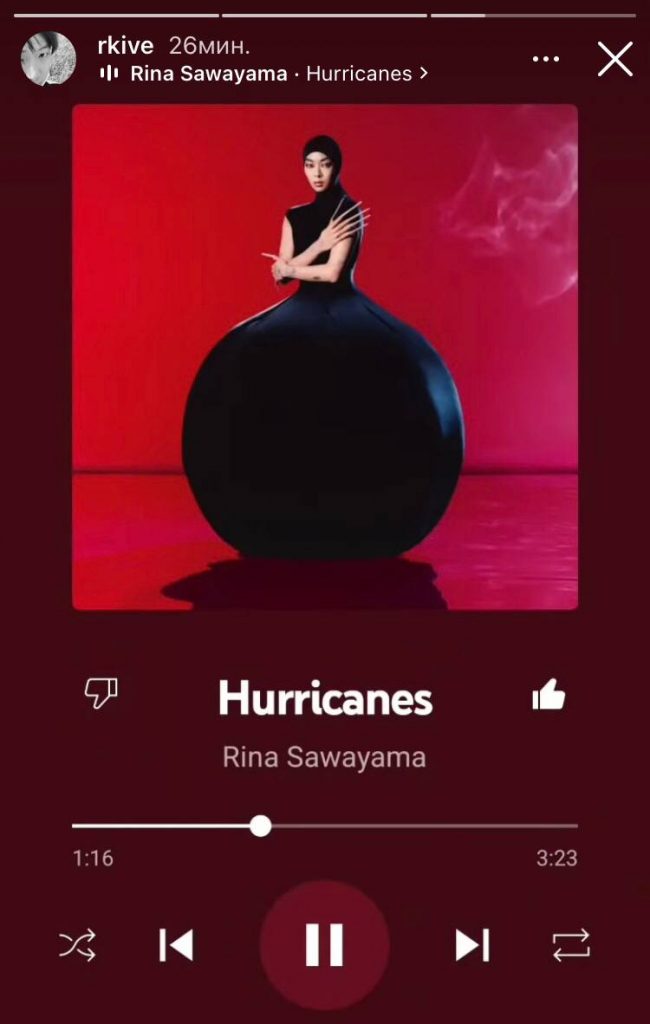
Task: Close the story viewer
Action: [615, 60]
